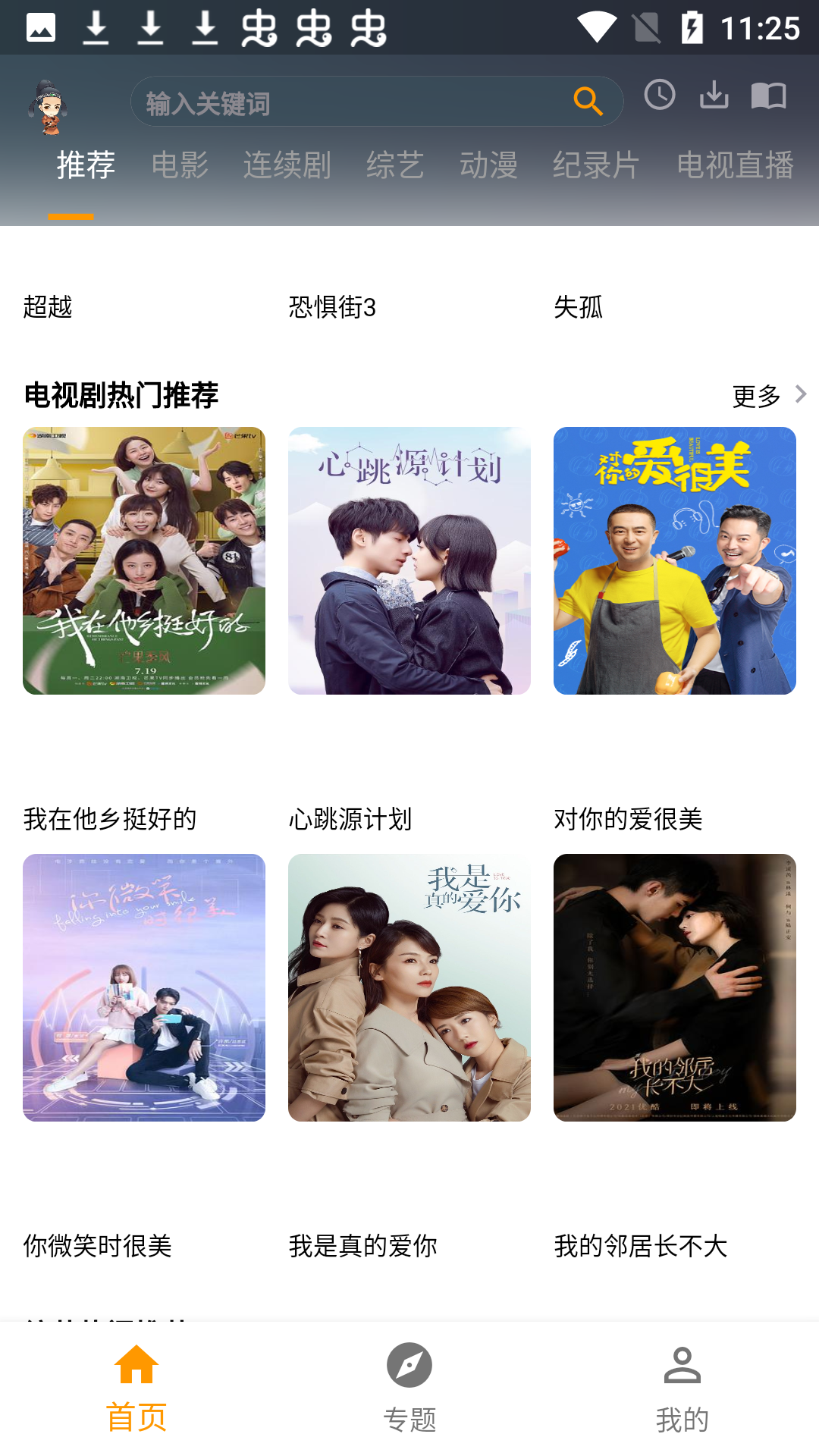This screenshot has width=819, height=1456.
Task: Open the downloads icon
Action: (x=714, y=96)
